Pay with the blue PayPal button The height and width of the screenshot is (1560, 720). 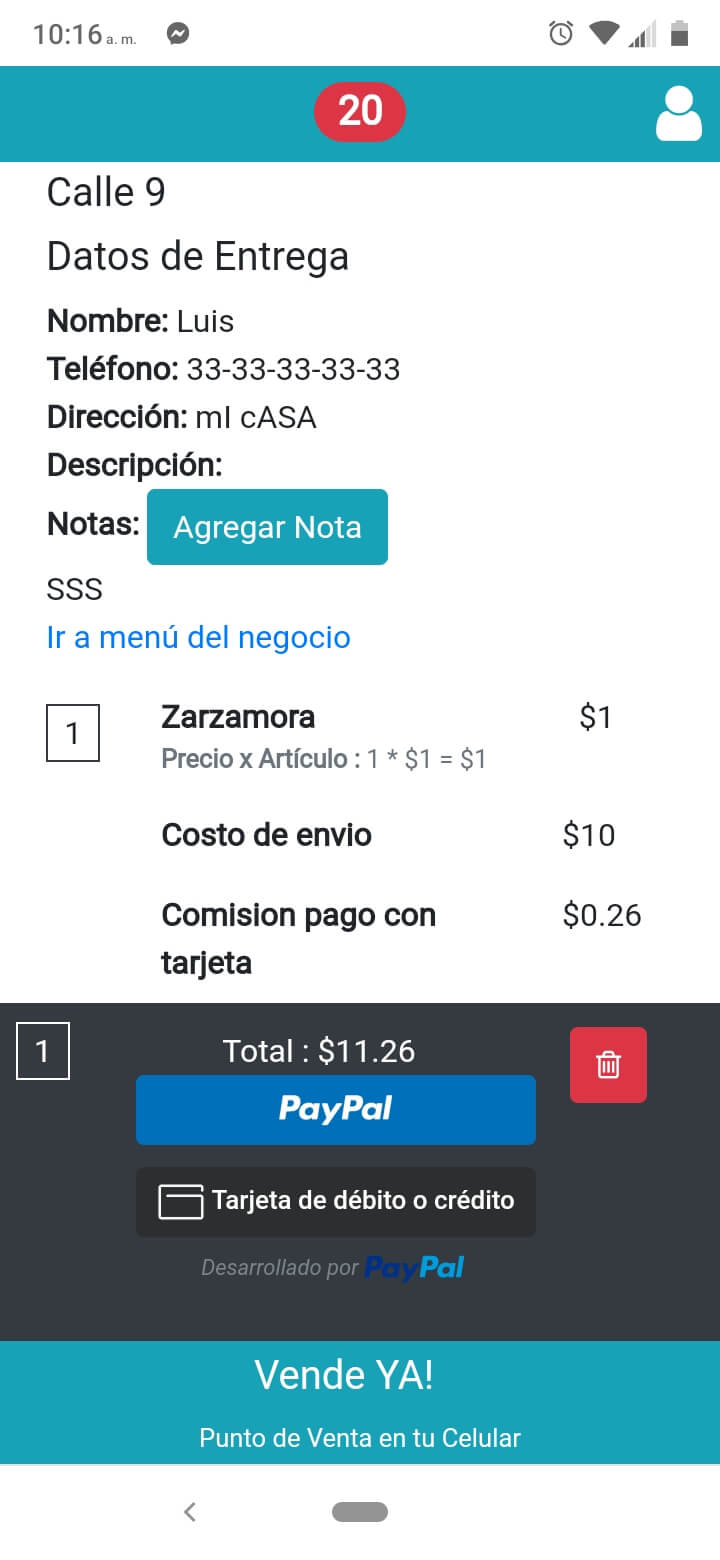point(336,1109)
